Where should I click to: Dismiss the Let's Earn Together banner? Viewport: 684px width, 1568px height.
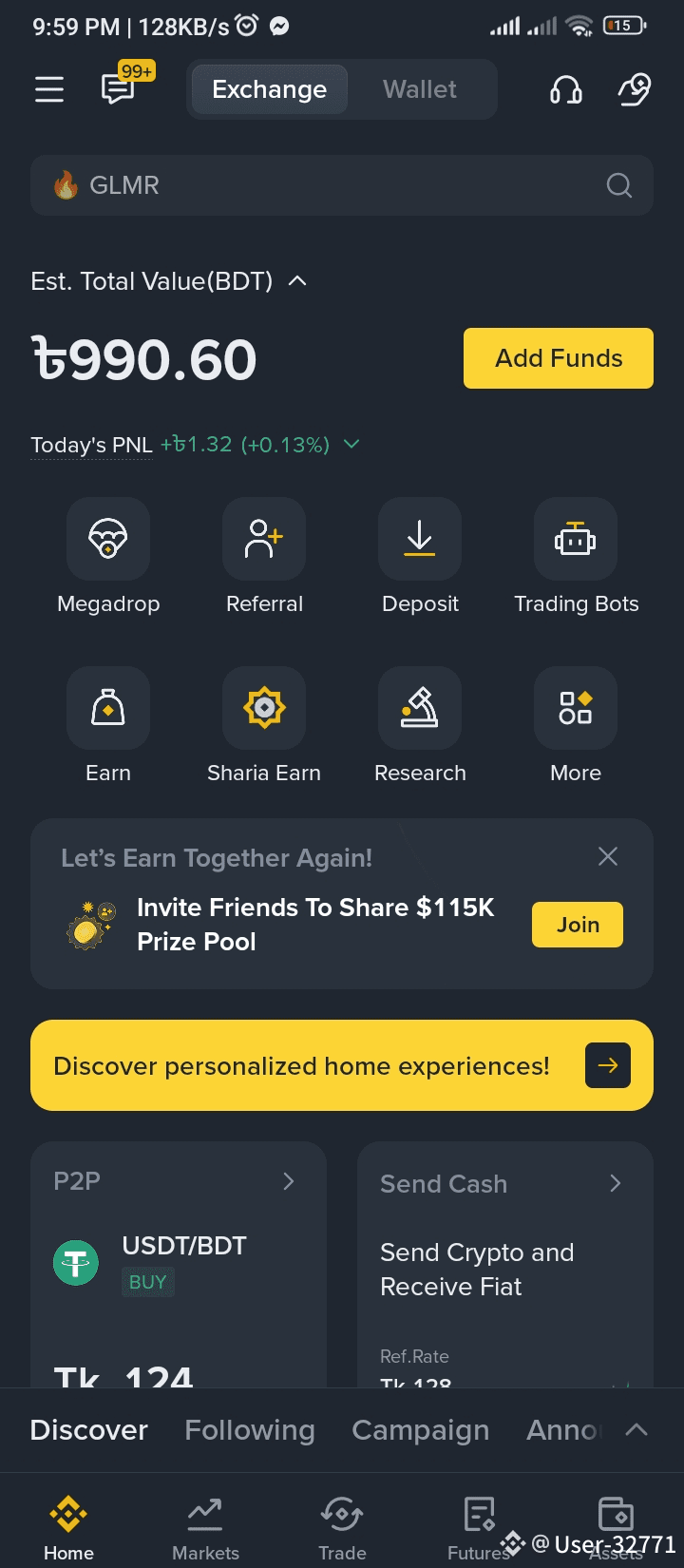(608, 856)
